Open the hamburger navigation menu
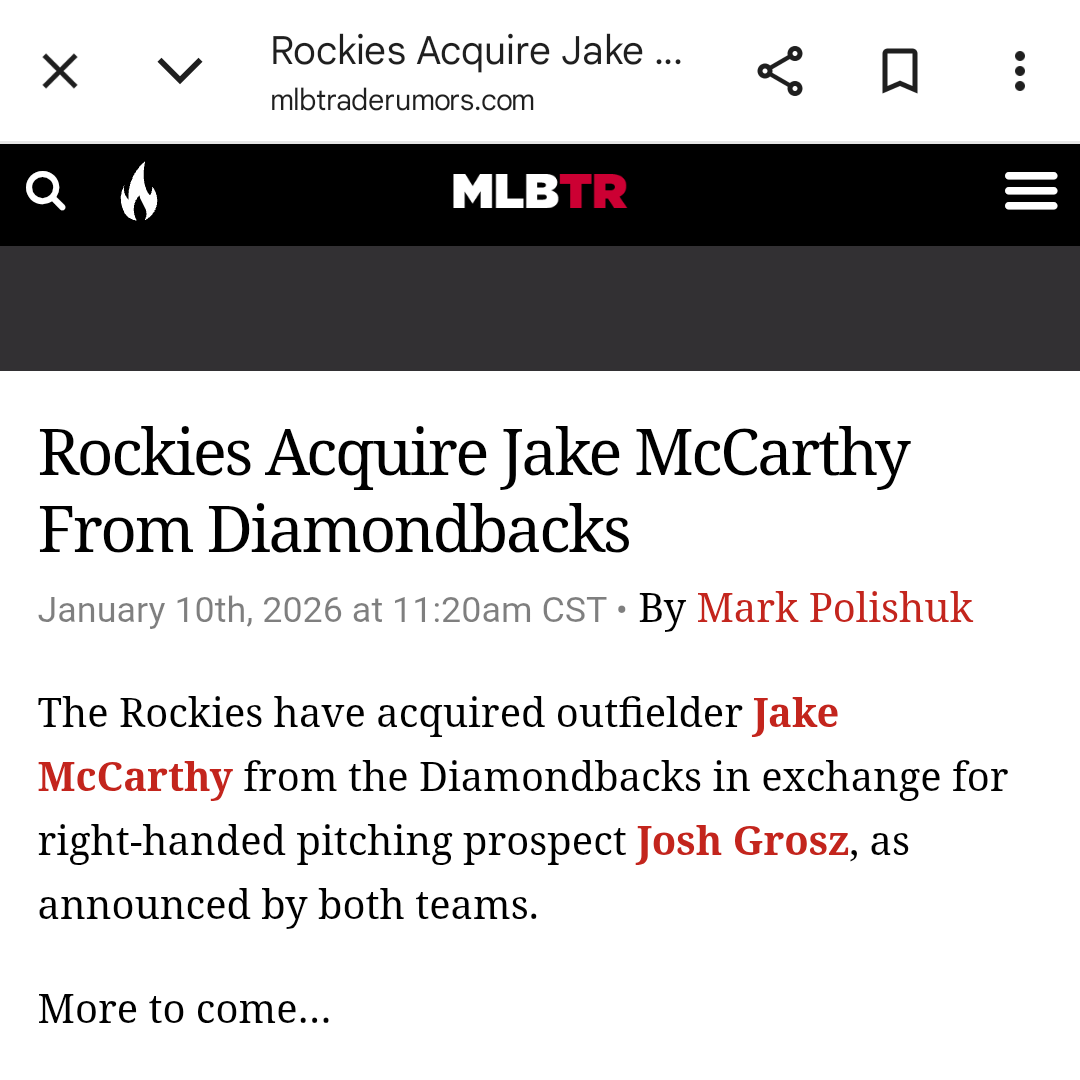Screen dimensions: 1080x1080 pyautogui.click(x=1031, y=191)
